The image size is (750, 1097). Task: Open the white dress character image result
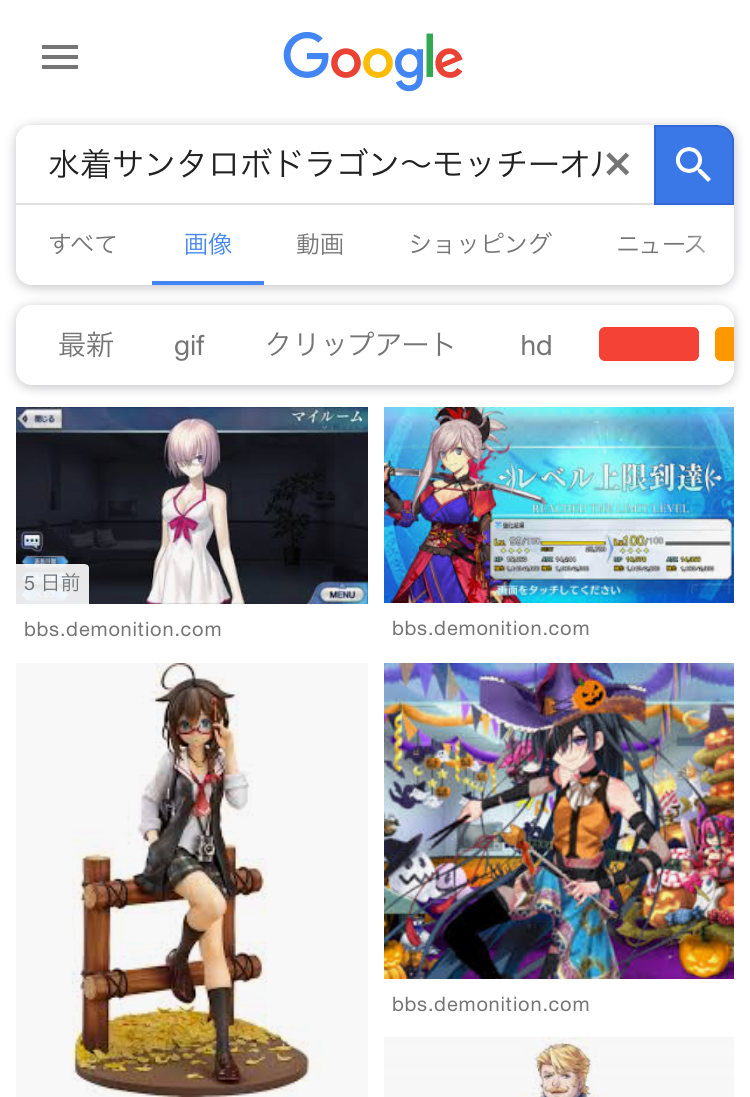click(192, 505)
